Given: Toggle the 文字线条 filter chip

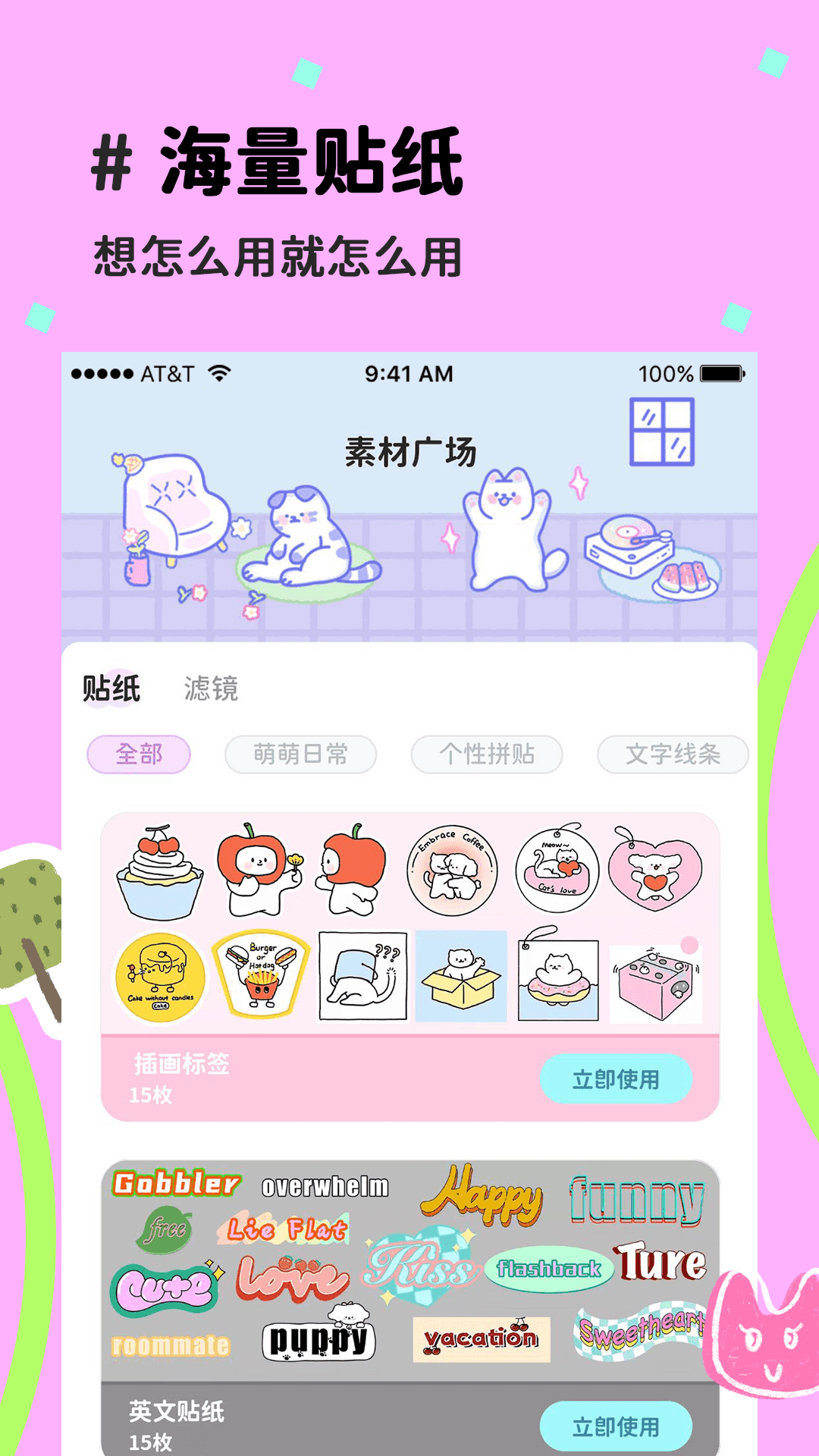Looking at the screenshot, I should click(673, 755).
